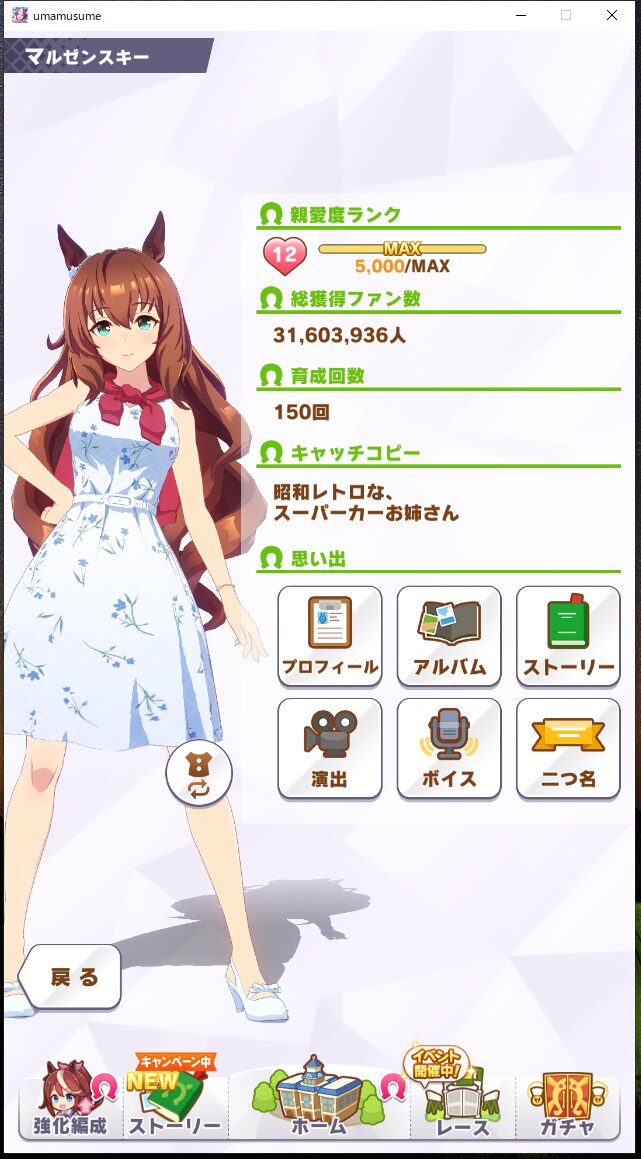View the ストーリー memories button with the green book
This screenshot has width=641, height=1159.
click(568, 636)
